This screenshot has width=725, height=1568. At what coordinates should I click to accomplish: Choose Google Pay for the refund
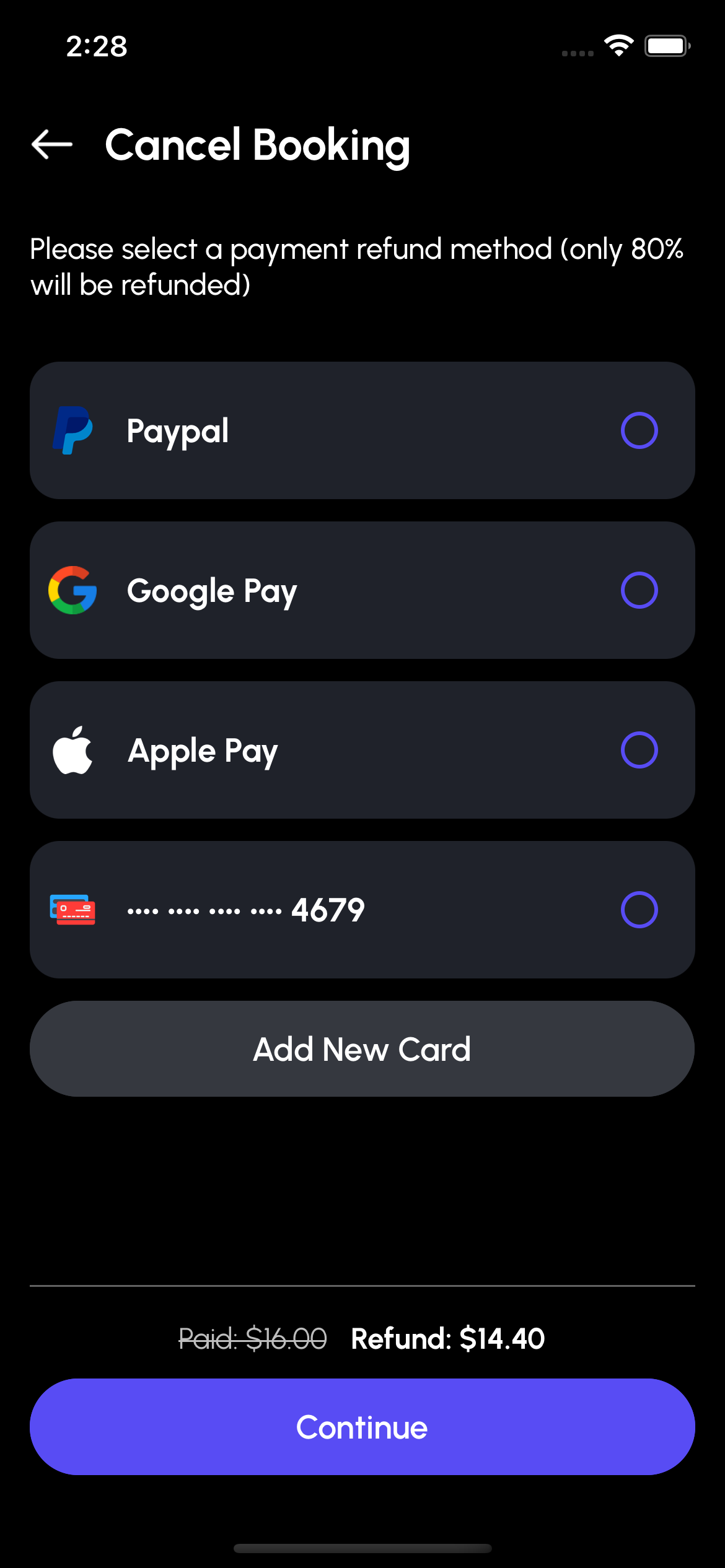point(639,590)
